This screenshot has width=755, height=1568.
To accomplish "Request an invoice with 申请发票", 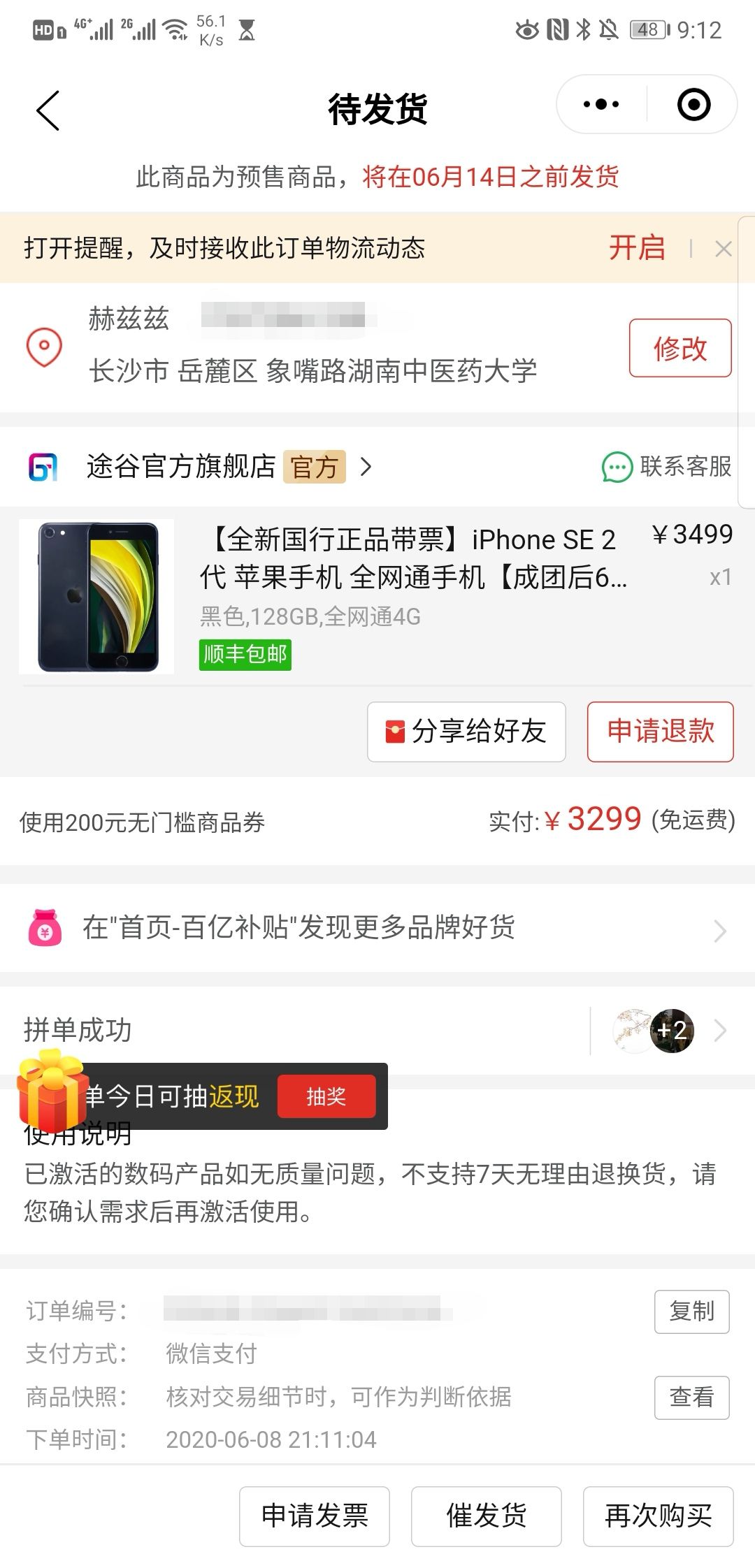I will pyautogui.click(x=315, y=1516).
